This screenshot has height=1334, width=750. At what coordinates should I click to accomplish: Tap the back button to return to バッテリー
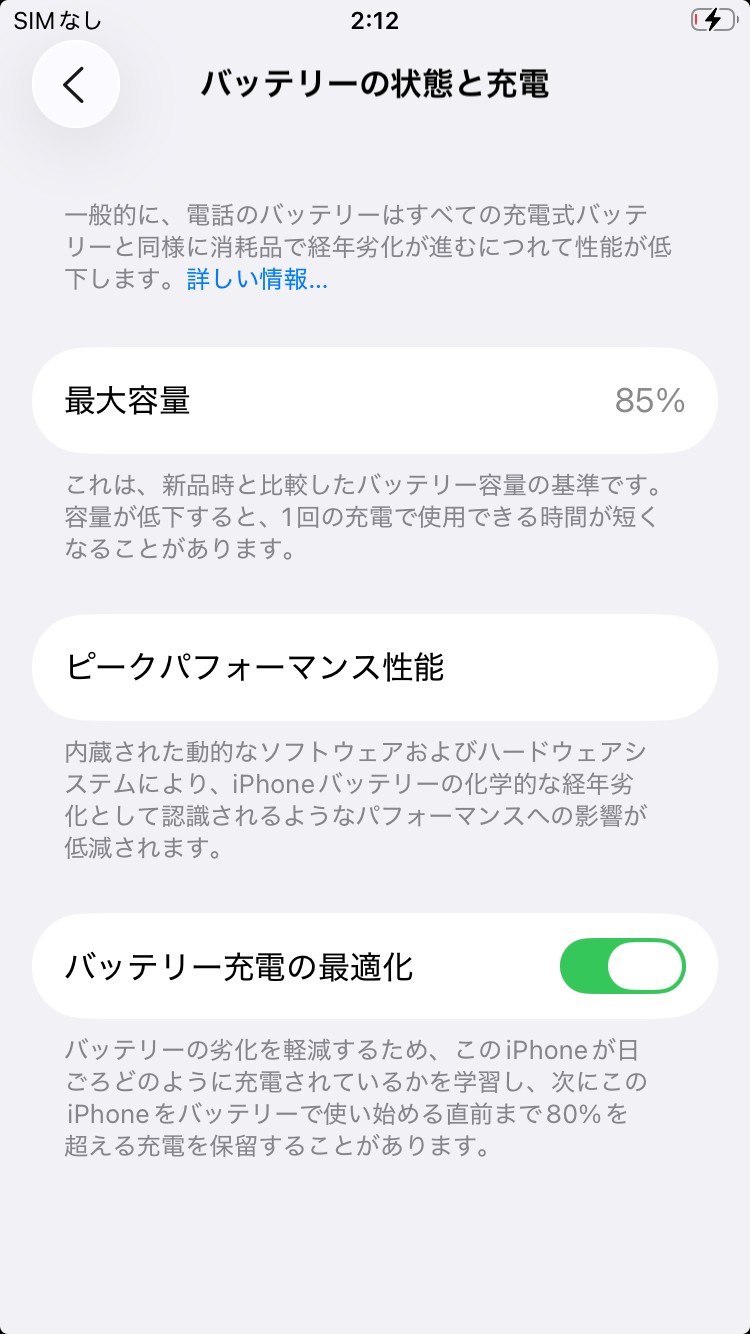point(75,85)
